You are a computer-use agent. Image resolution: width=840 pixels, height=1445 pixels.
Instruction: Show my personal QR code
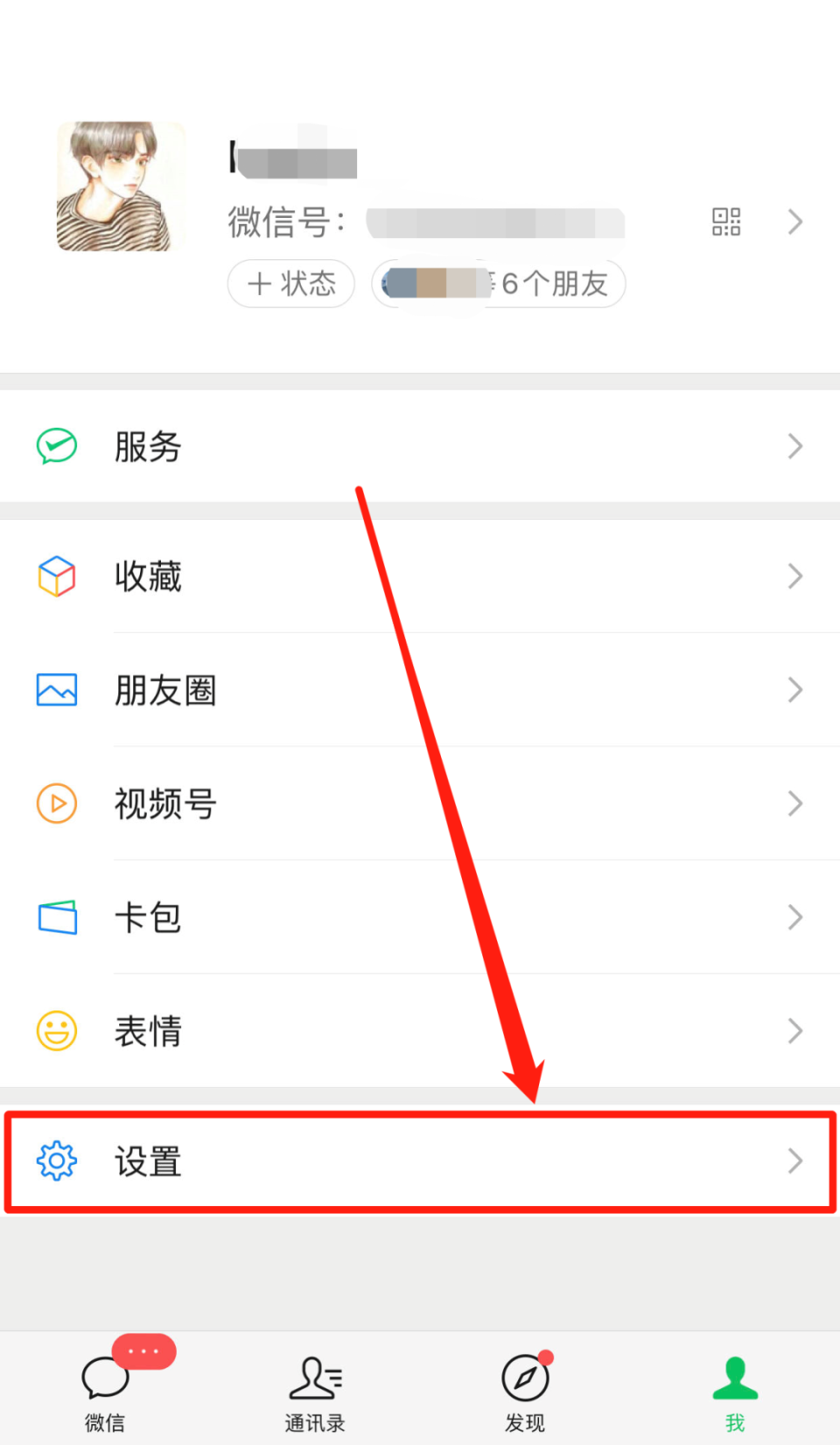[726, 222]
